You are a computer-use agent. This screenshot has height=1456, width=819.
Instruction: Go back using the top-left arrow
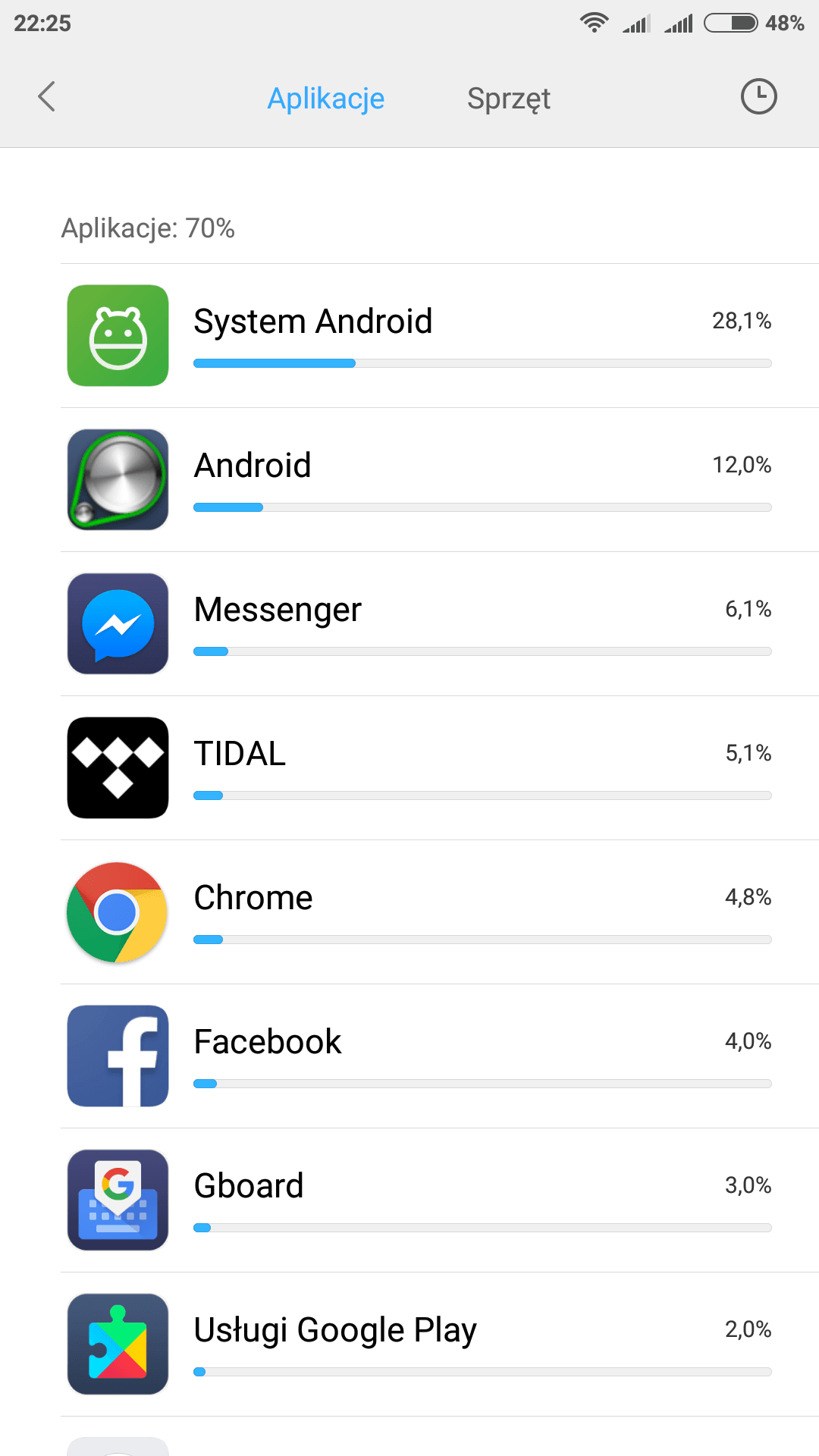(47, 97)
